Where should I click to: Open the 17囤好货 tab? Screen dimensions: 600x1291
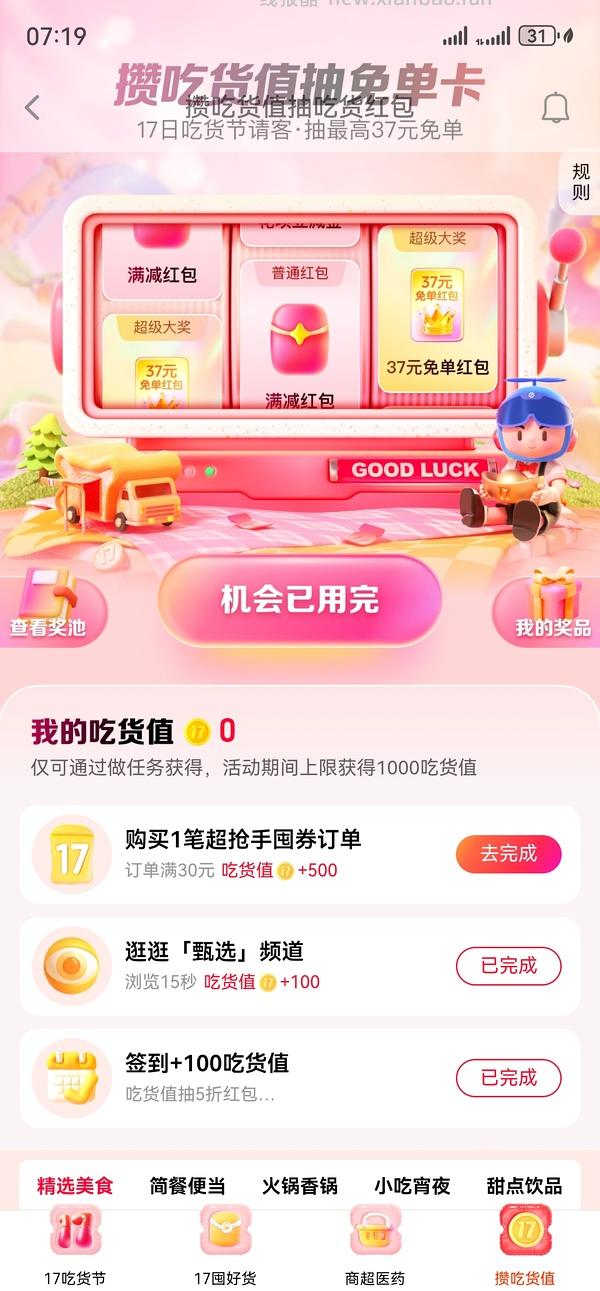(225, 1245)
